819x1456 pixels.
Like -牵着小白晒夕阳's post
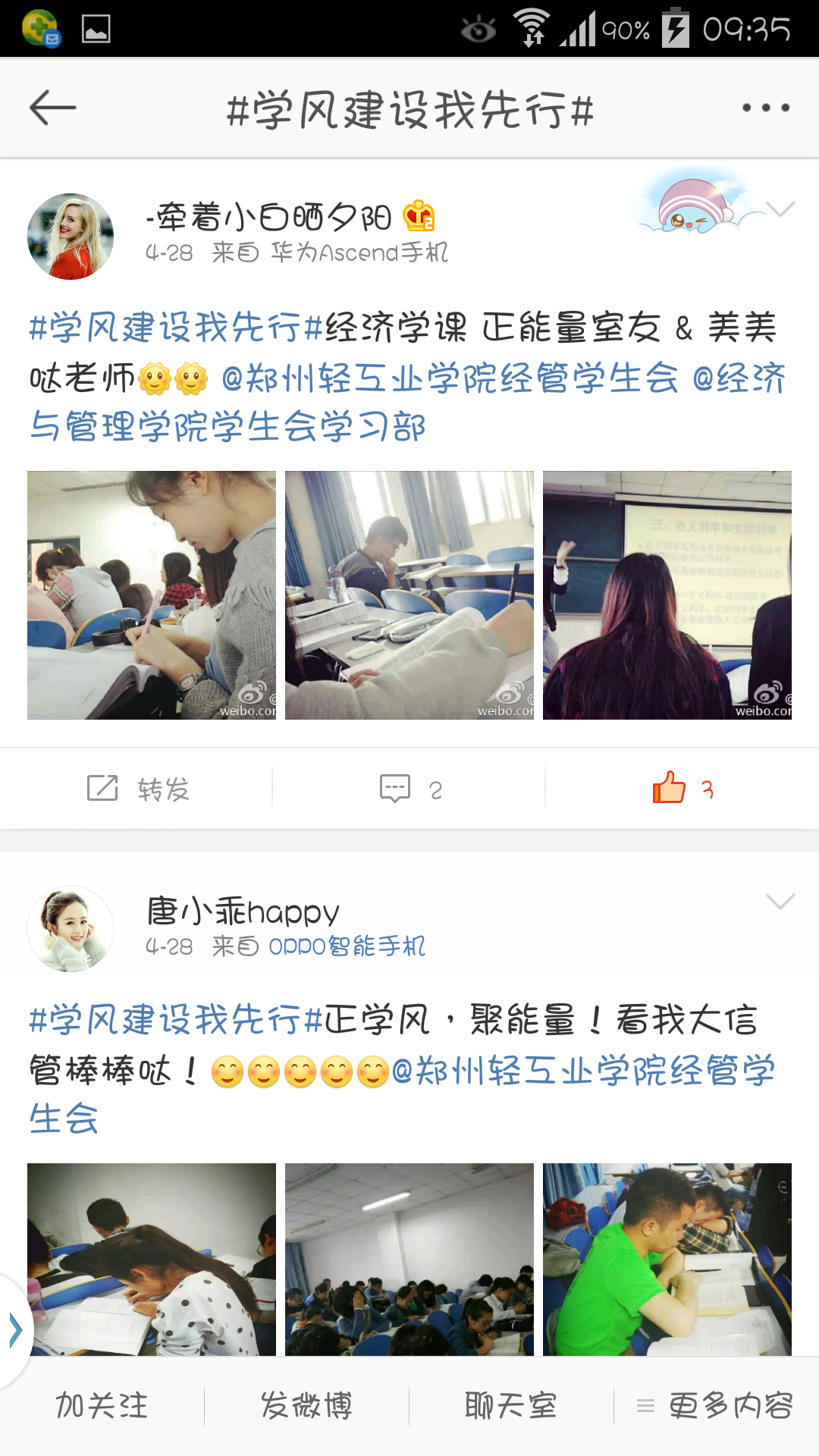click(682, 789)
